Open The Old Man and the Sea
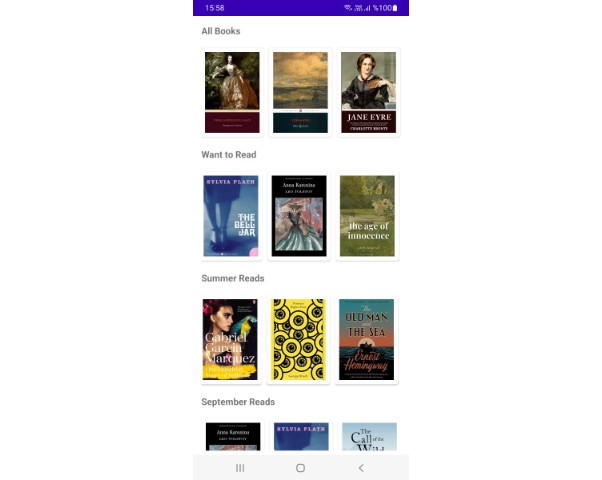602x480 pixels. coord(368,340)
